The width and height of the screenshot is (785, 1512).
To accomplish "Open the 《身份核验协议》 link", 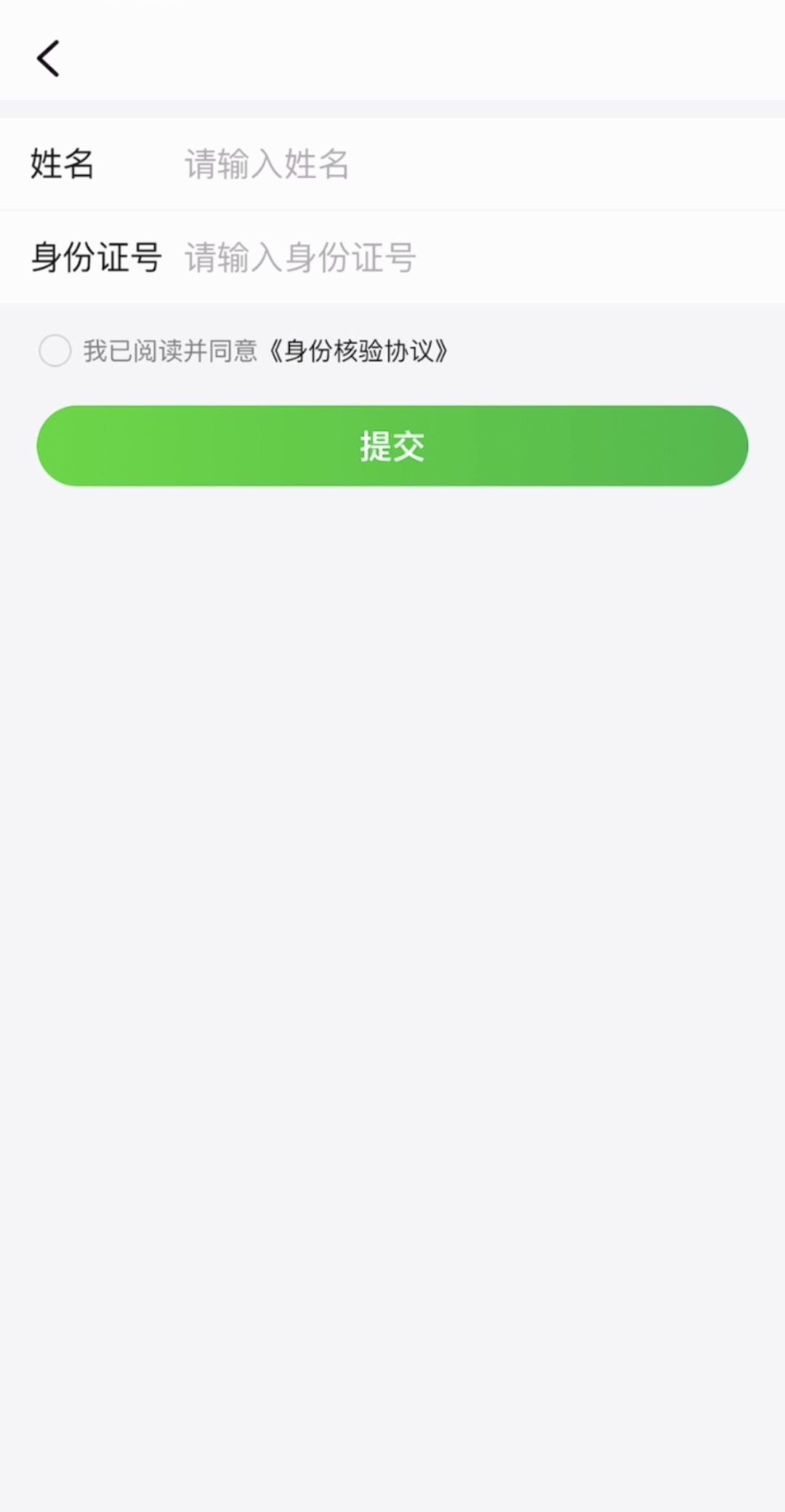I will 356,351.
